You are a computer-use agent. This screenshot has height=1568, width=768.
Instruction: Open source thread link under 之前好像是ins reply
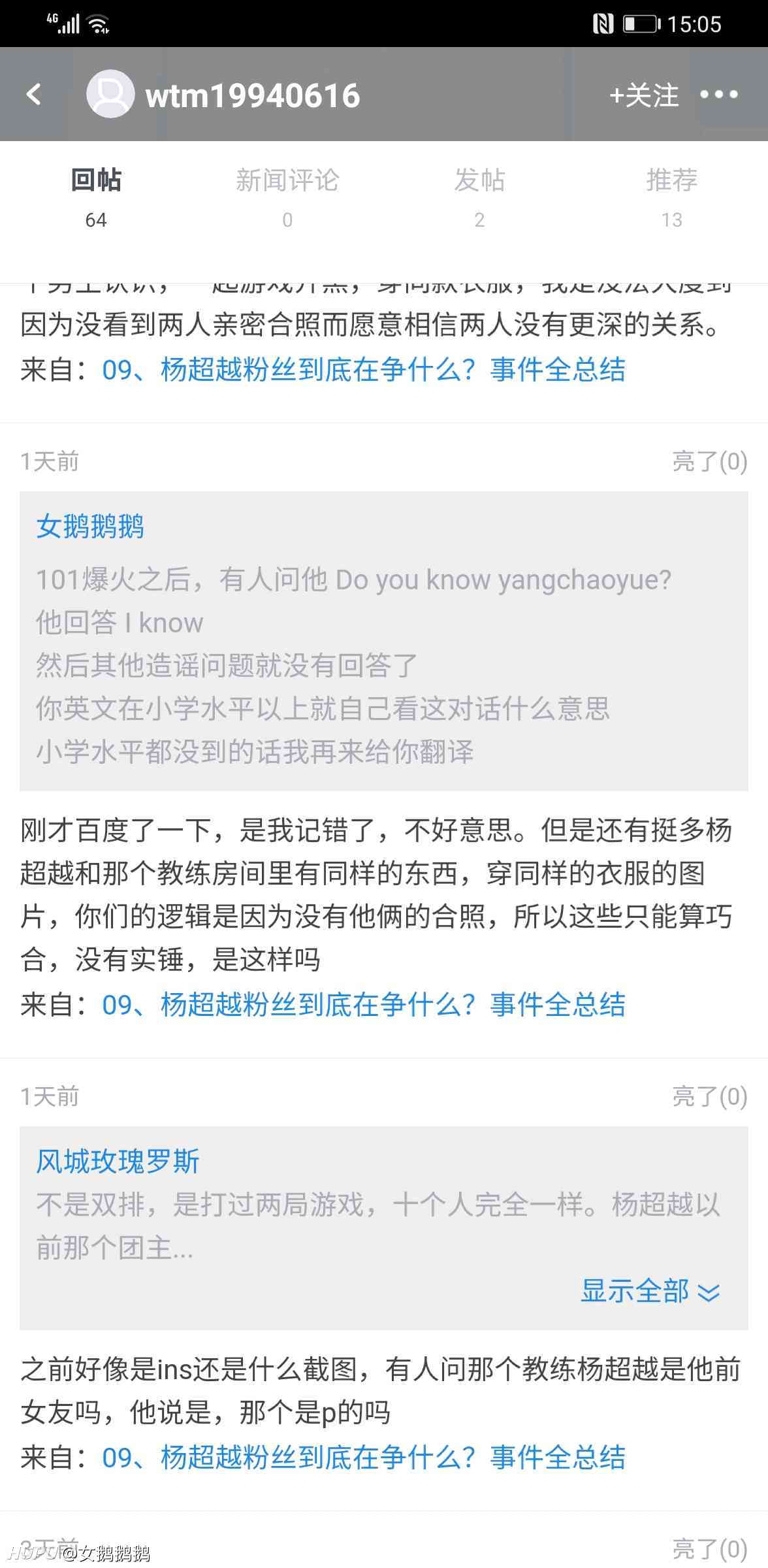coord(364,1457)
